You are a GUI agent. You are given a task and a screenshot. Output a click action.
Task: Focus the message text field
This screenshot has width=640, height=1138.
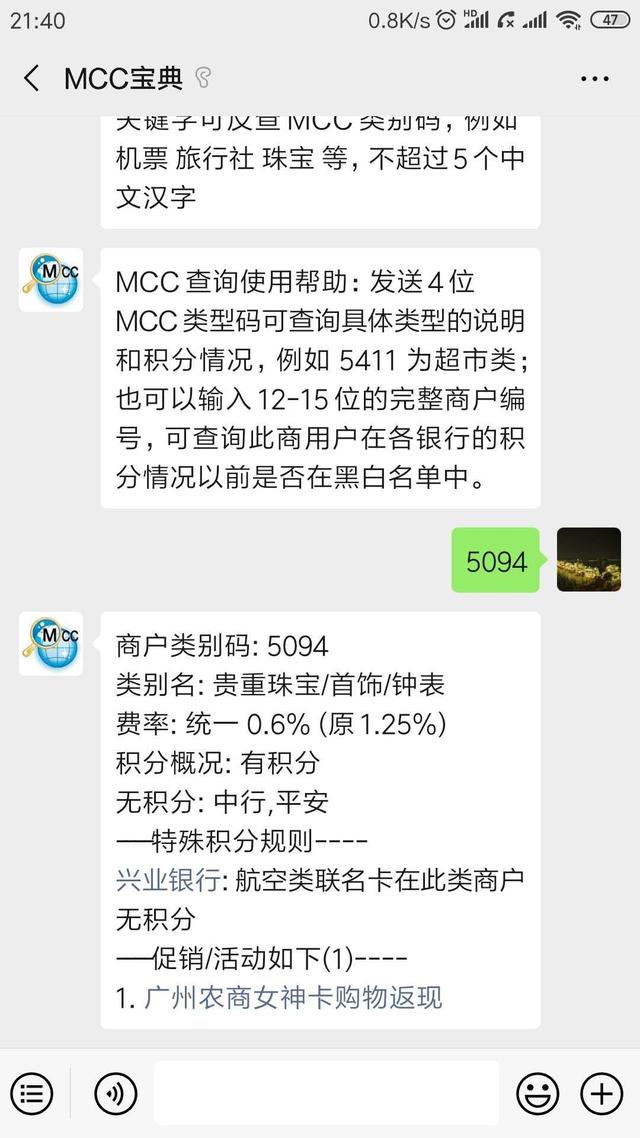325,1094
